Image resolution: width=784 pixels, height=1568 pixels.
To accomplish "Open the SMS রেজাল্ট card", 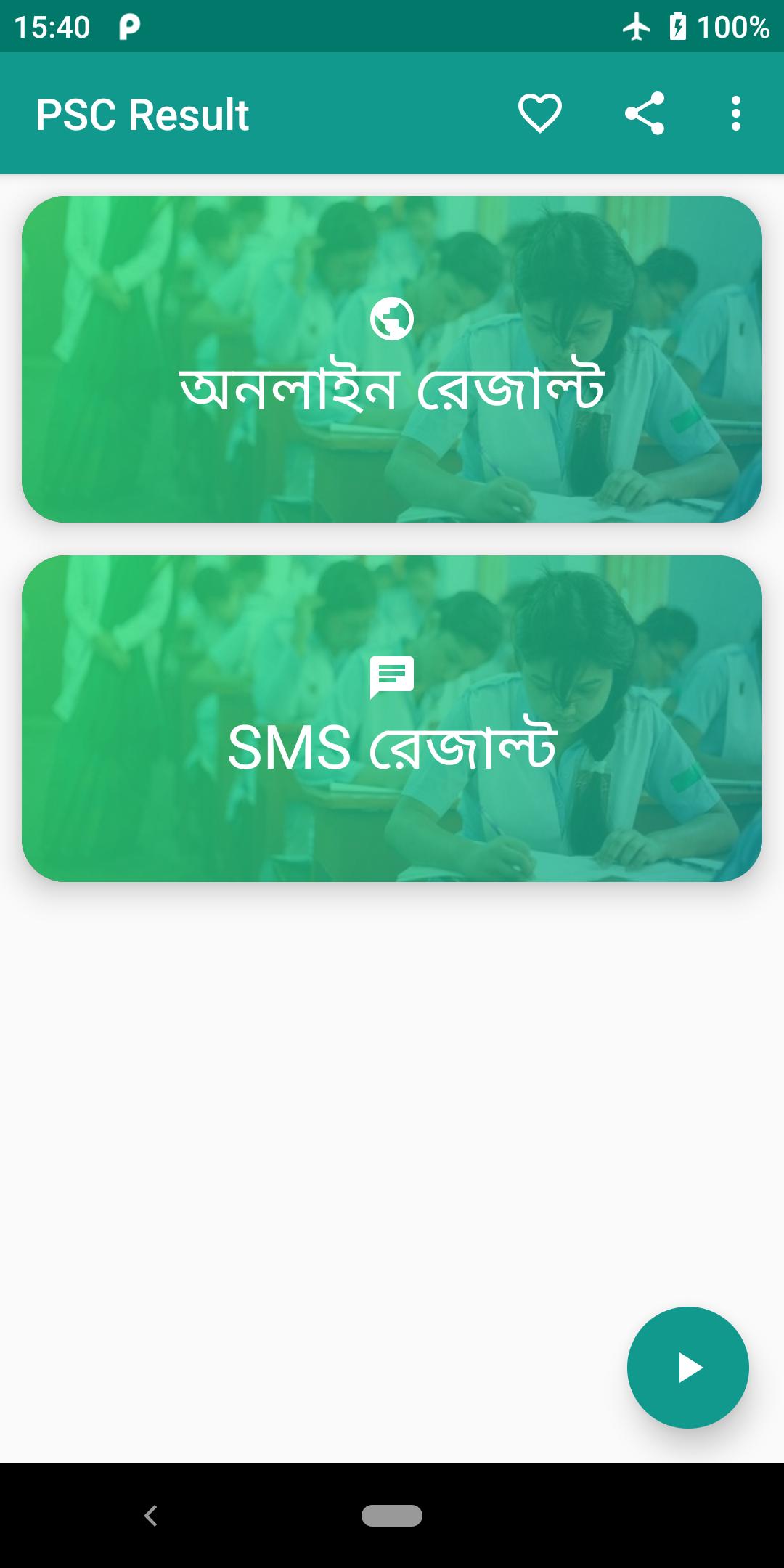I will click(392, 719).
